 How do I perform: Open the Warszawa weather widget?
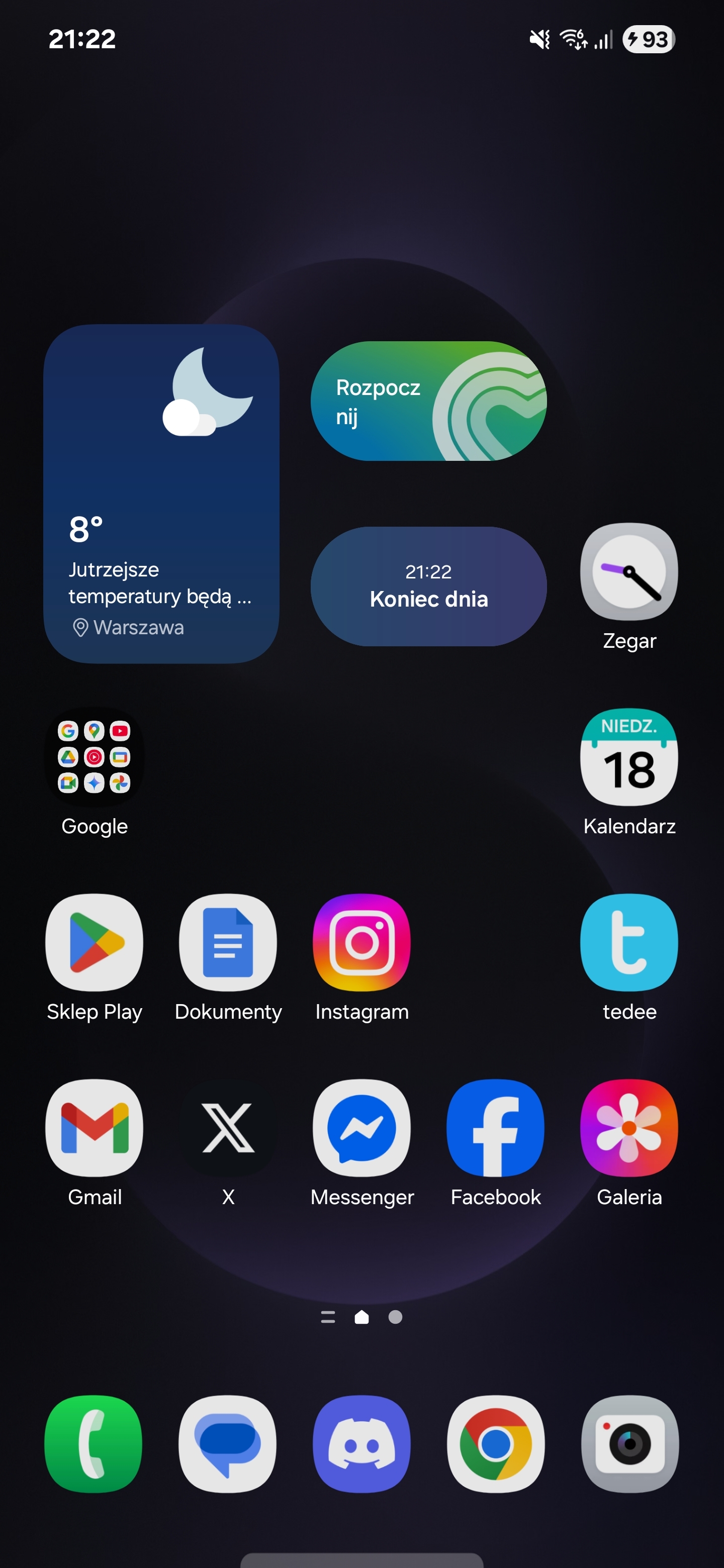coord(161,494)
